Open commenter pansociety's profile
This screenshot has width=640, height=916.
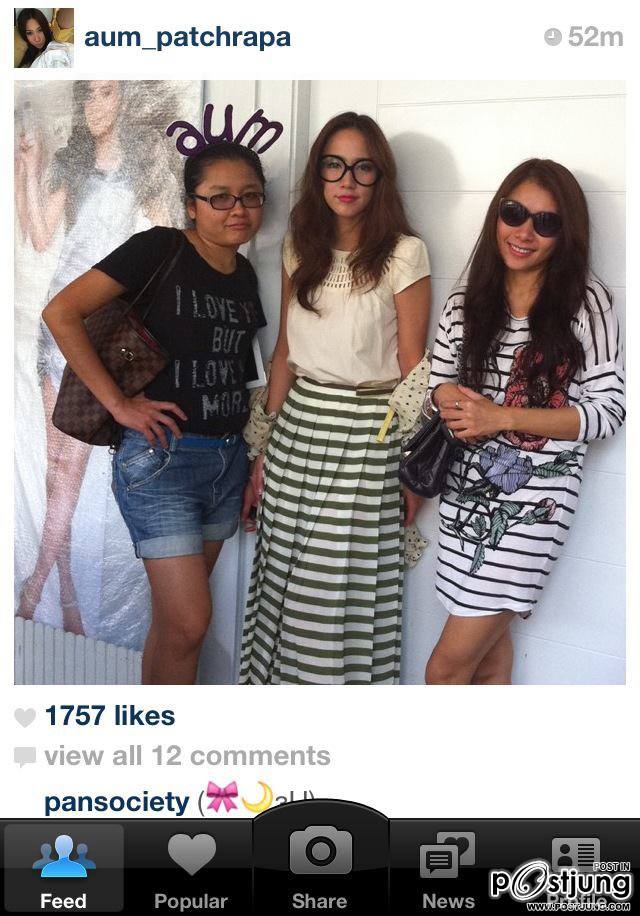(116, 801)
